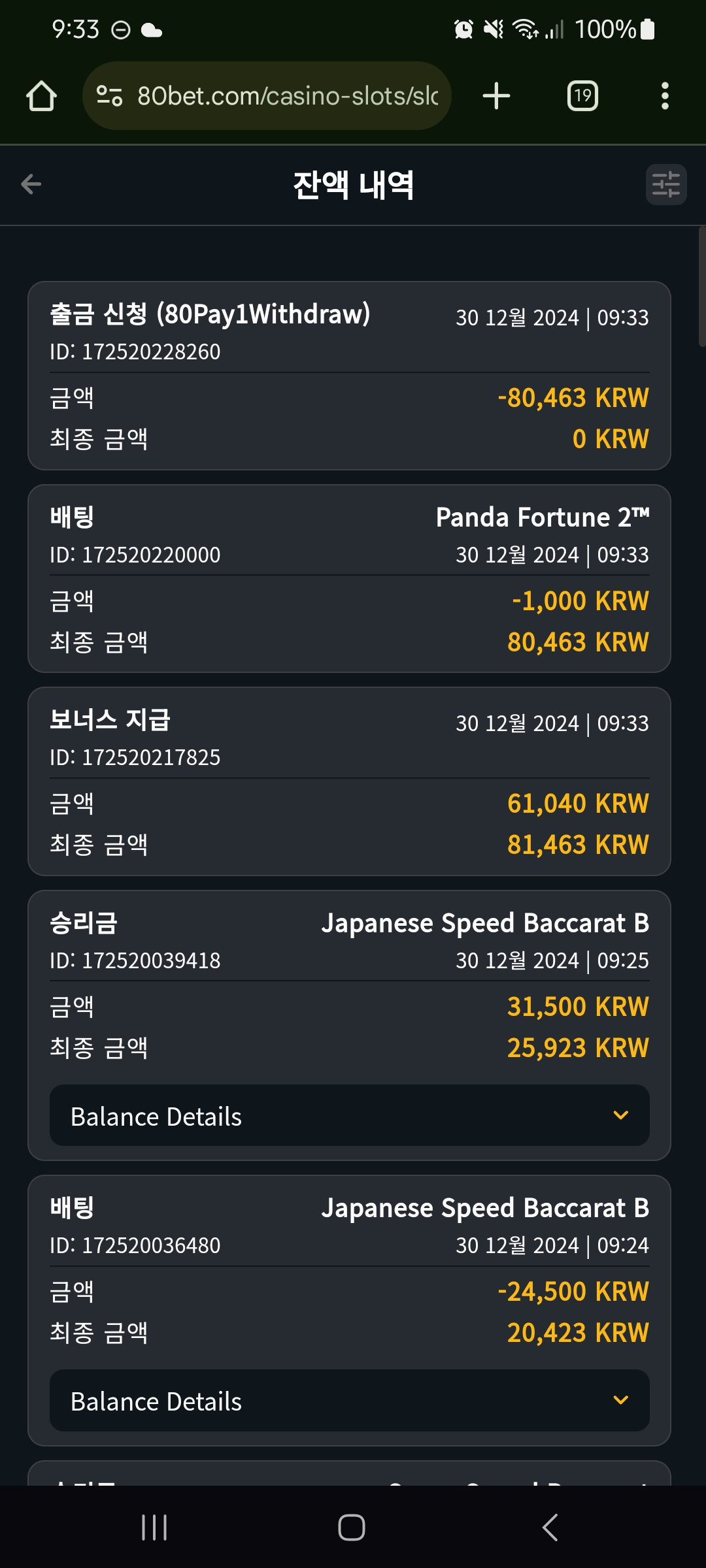Edit the 80bet.com address bar
The width and height of the screenshot is (706, 1568).
pos(267,96)
